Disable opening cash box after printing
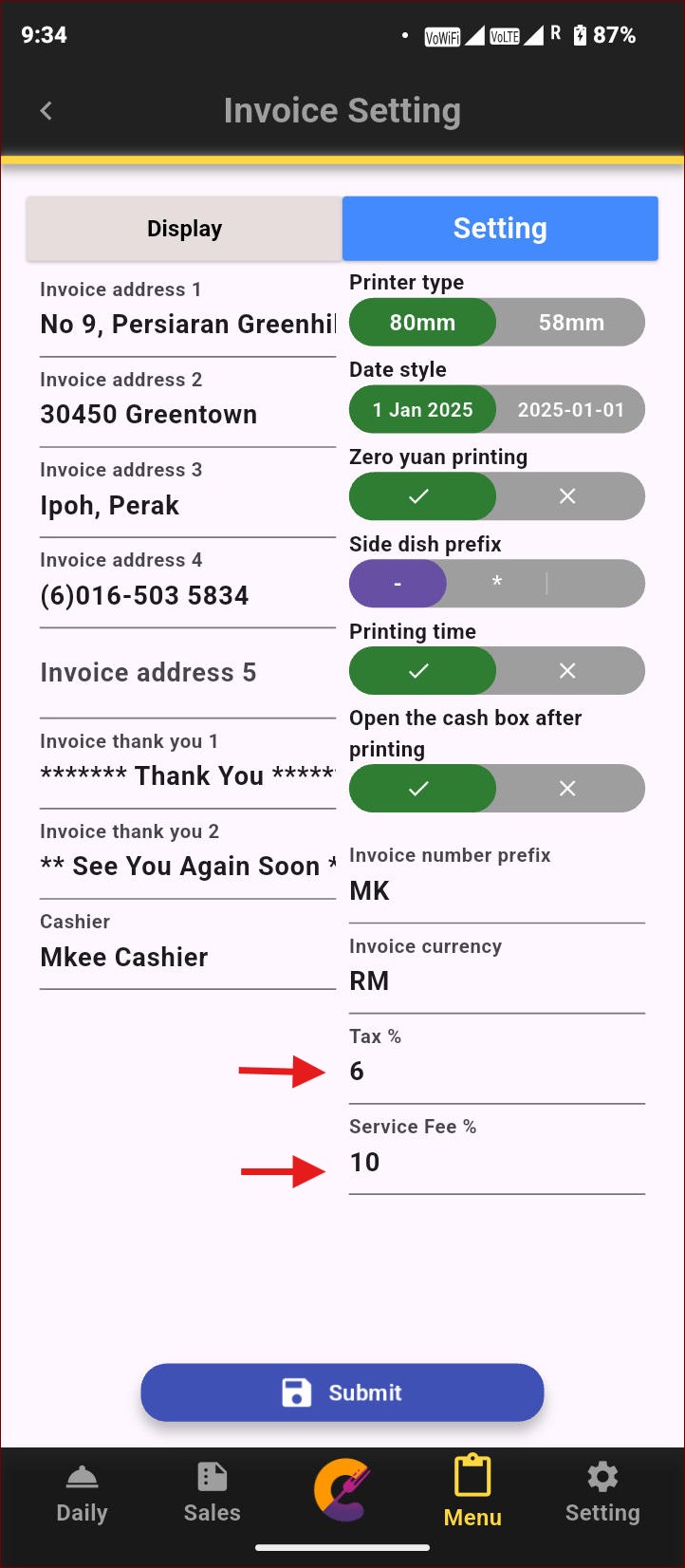685x1568 pixels. (x=567, y=789)
